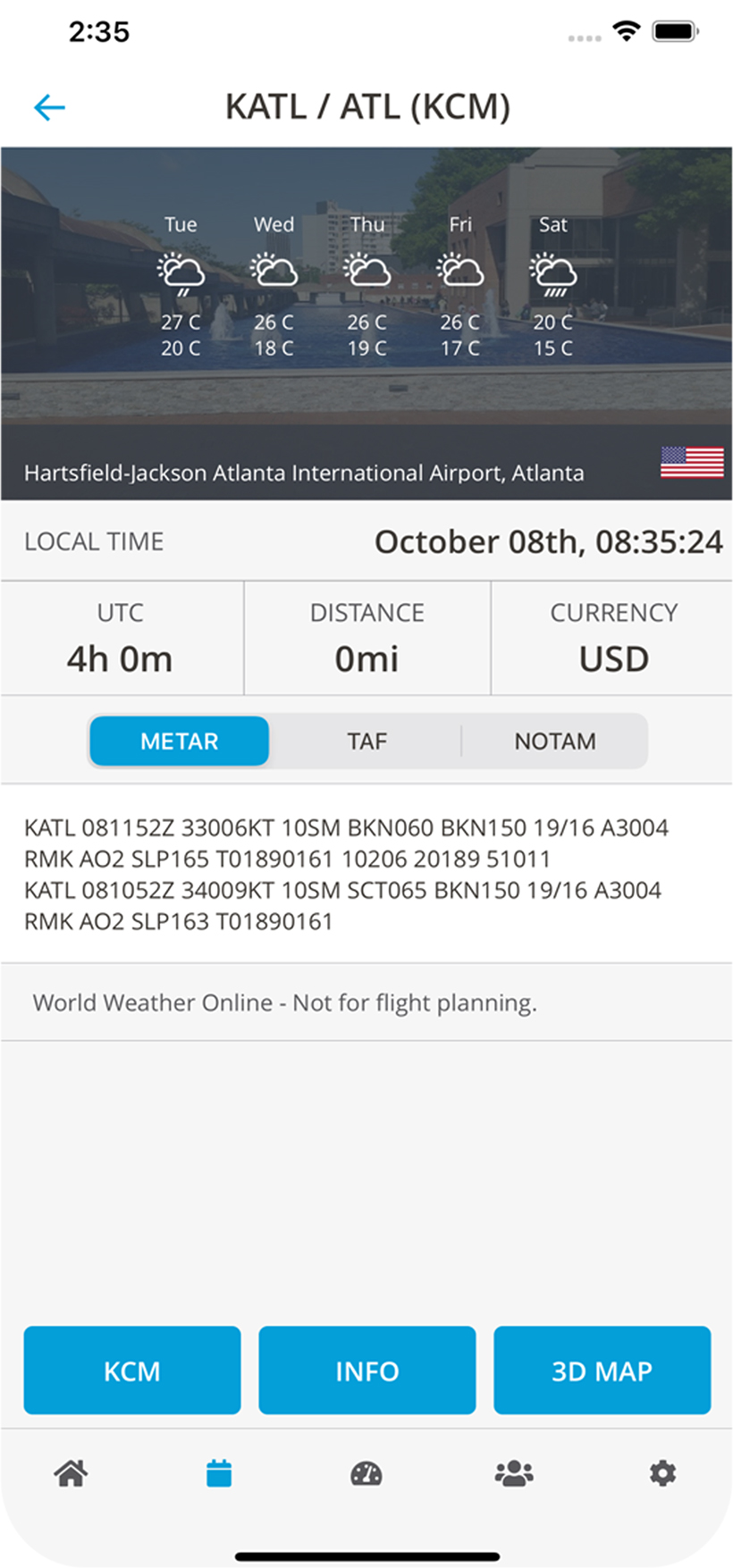Select the METAR segment

(180, 741)
